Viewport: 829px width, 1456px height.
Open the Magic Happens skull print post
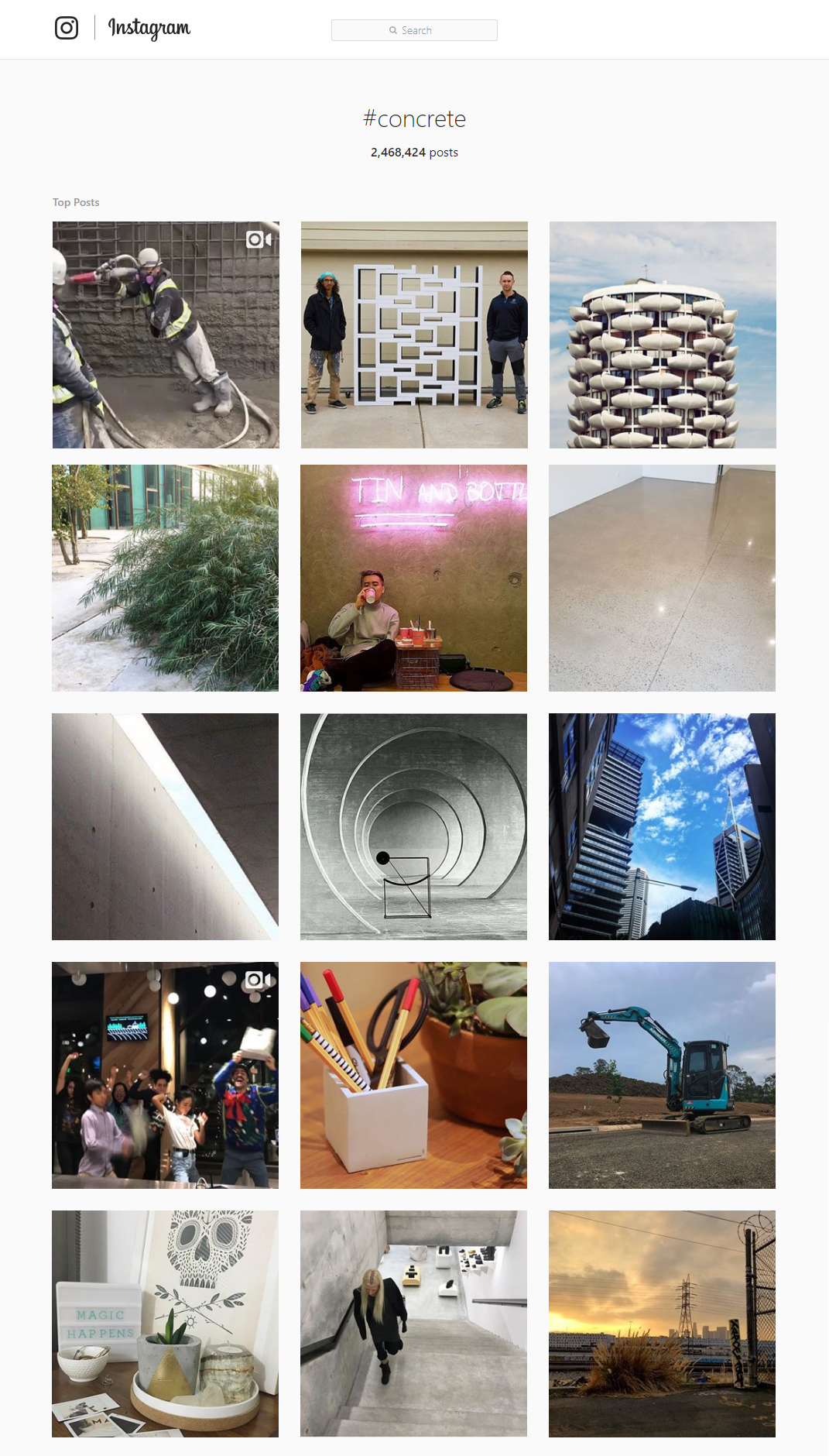point(165,1324)
